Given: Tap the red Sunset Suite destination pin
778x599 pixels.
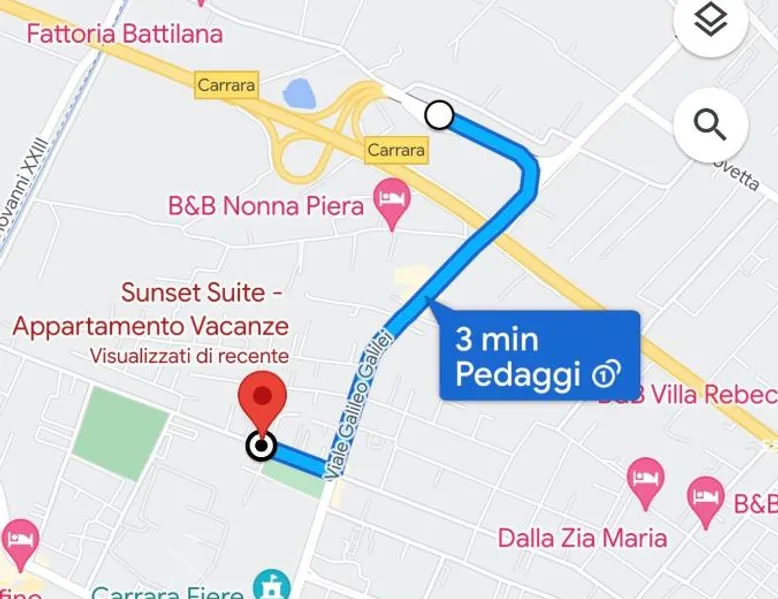Looking at the screenshot, I should [x=262, y=398].
